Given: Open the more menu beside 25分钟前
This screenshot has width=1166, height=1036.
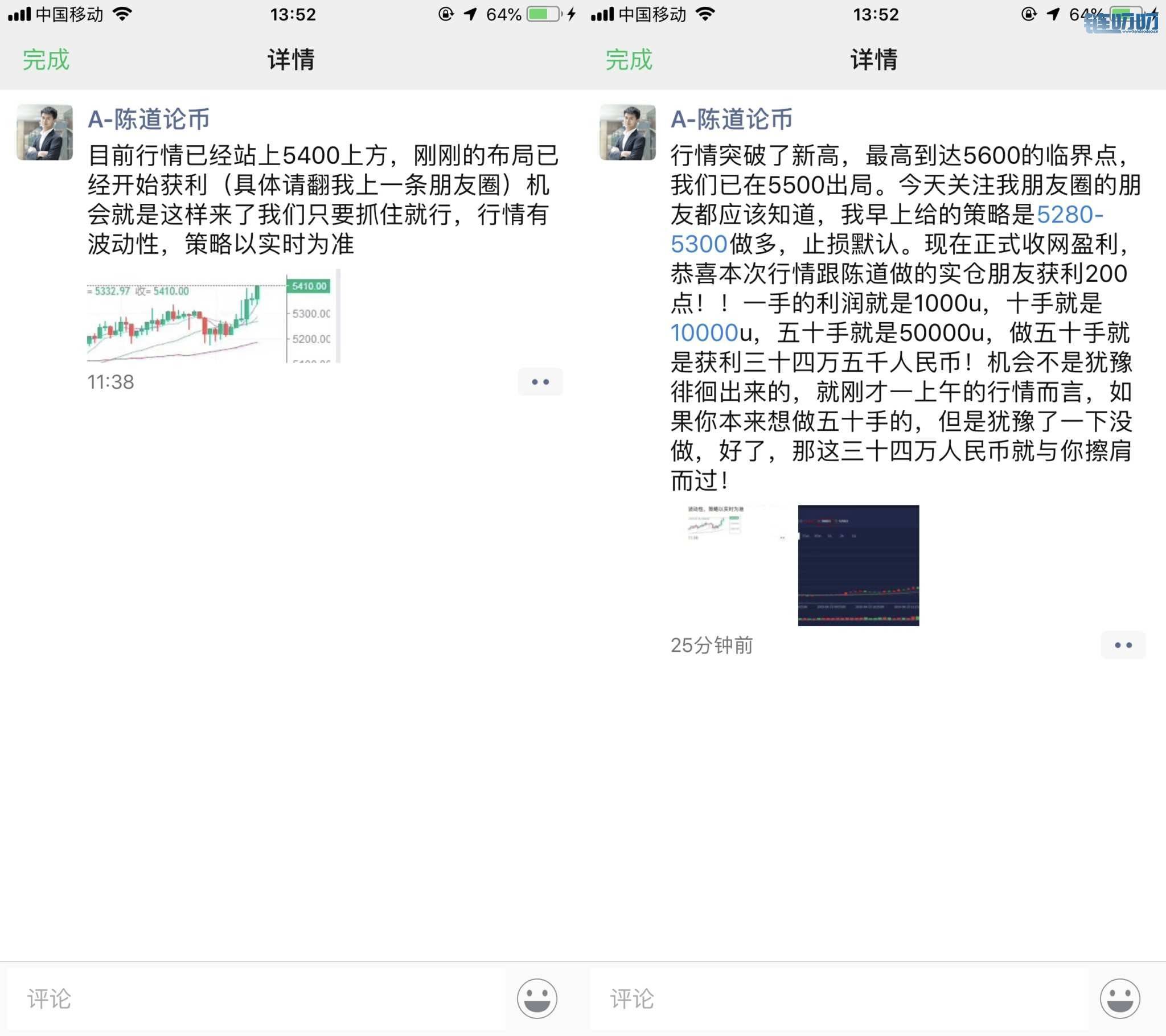Looking at the screenshot, I should click(x=1123, y=645).
